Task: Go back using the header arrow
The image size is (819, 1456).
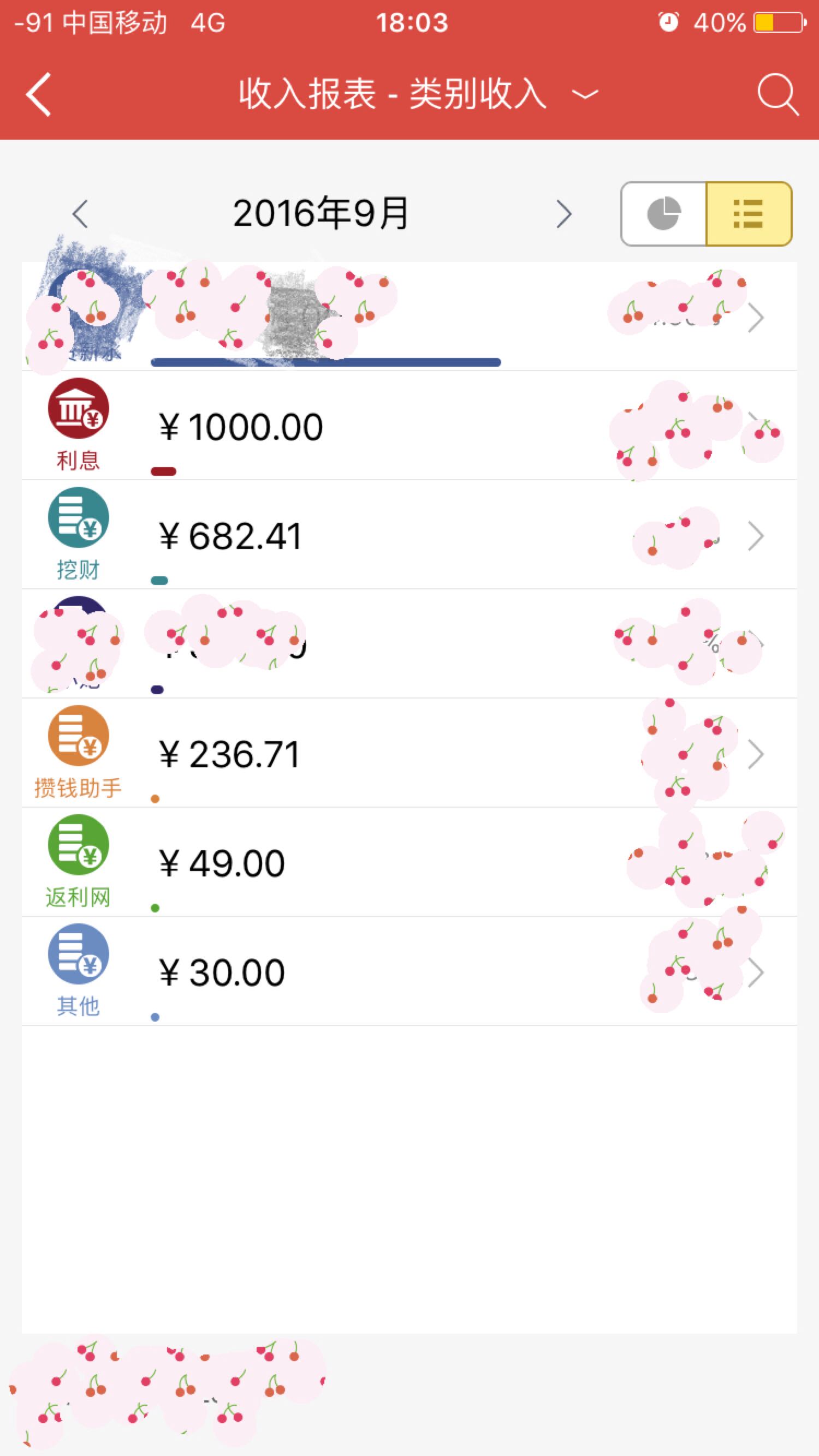Action: coord(38,94)
